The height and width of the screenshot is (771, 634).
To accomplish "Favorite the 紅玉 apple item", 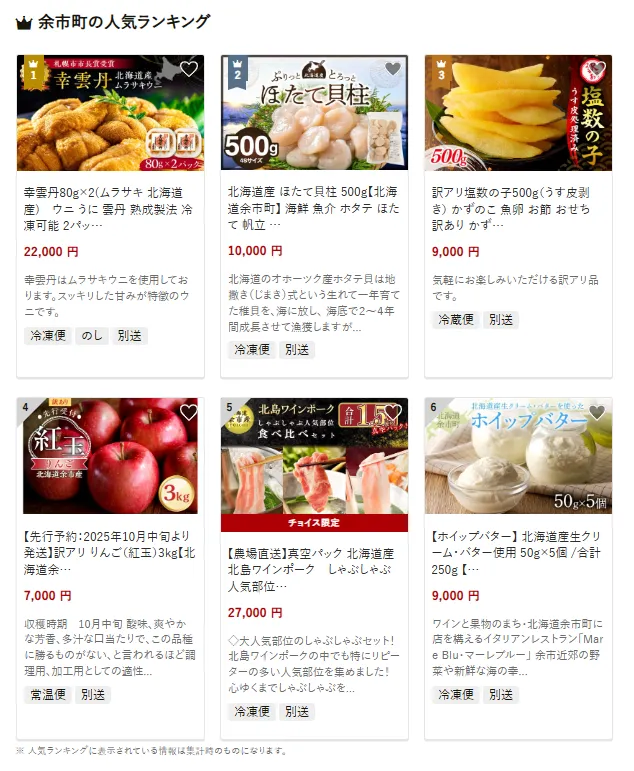I will click(x=189, y=412).
